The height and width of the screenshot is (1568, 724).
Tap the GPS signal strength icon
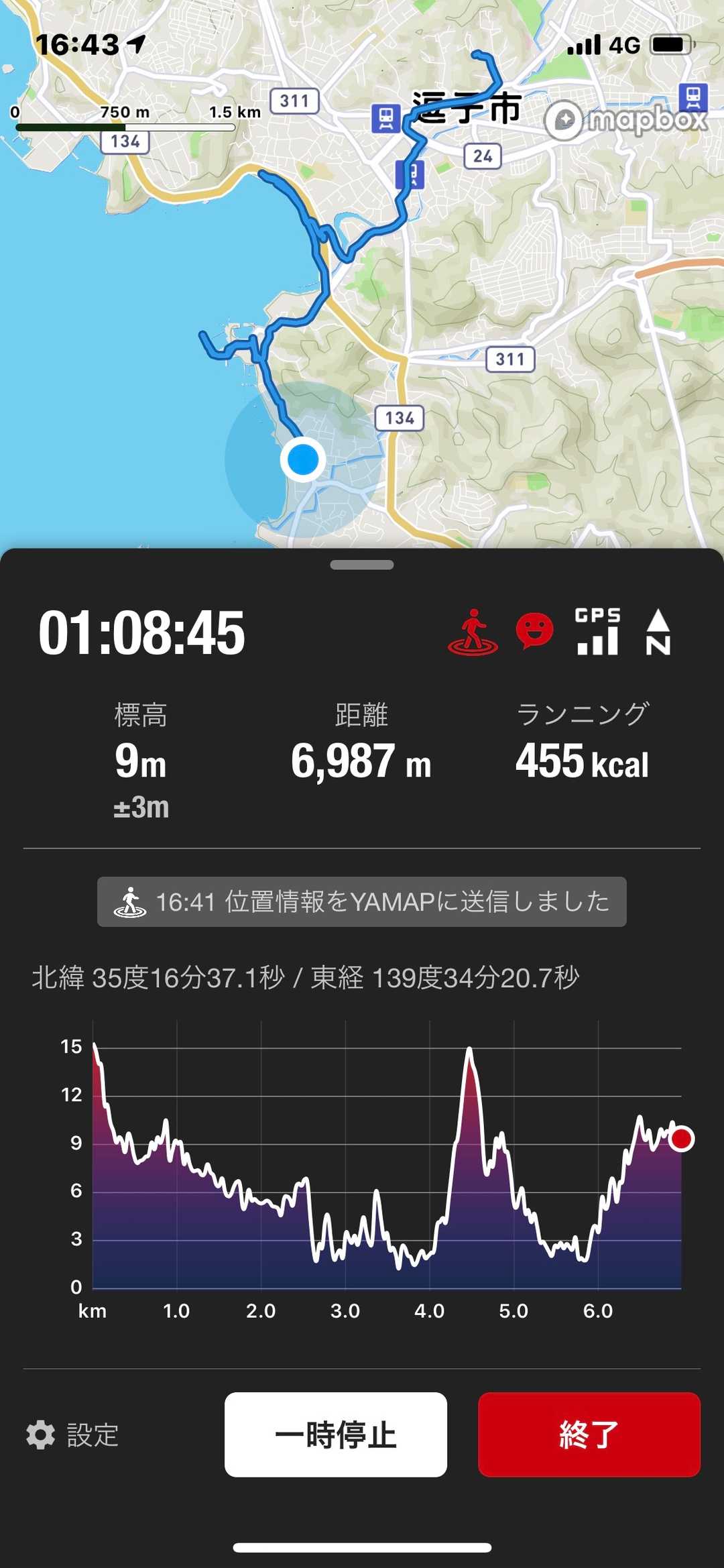(597, 632)
